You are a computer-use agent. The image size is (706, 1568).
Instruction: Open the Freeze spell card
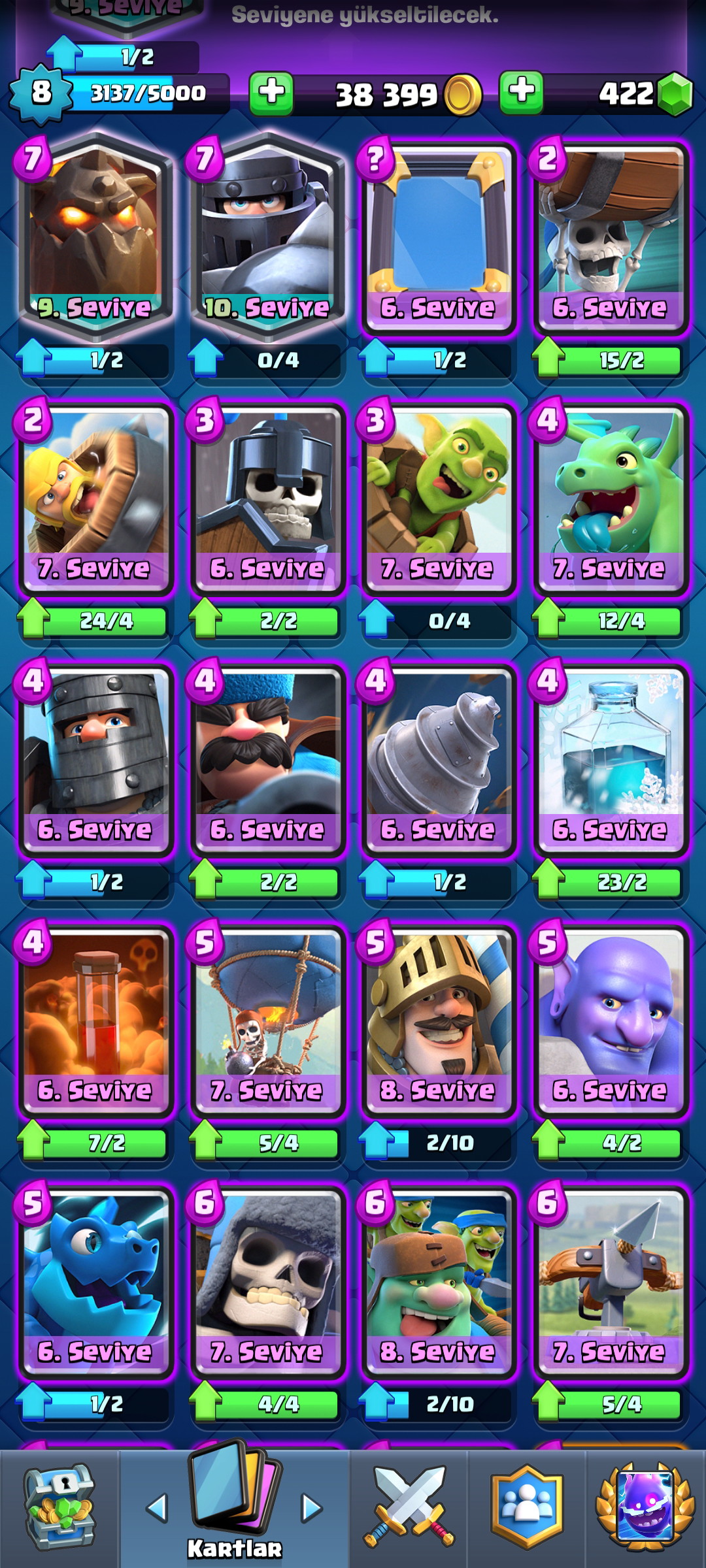click(611, 760)
